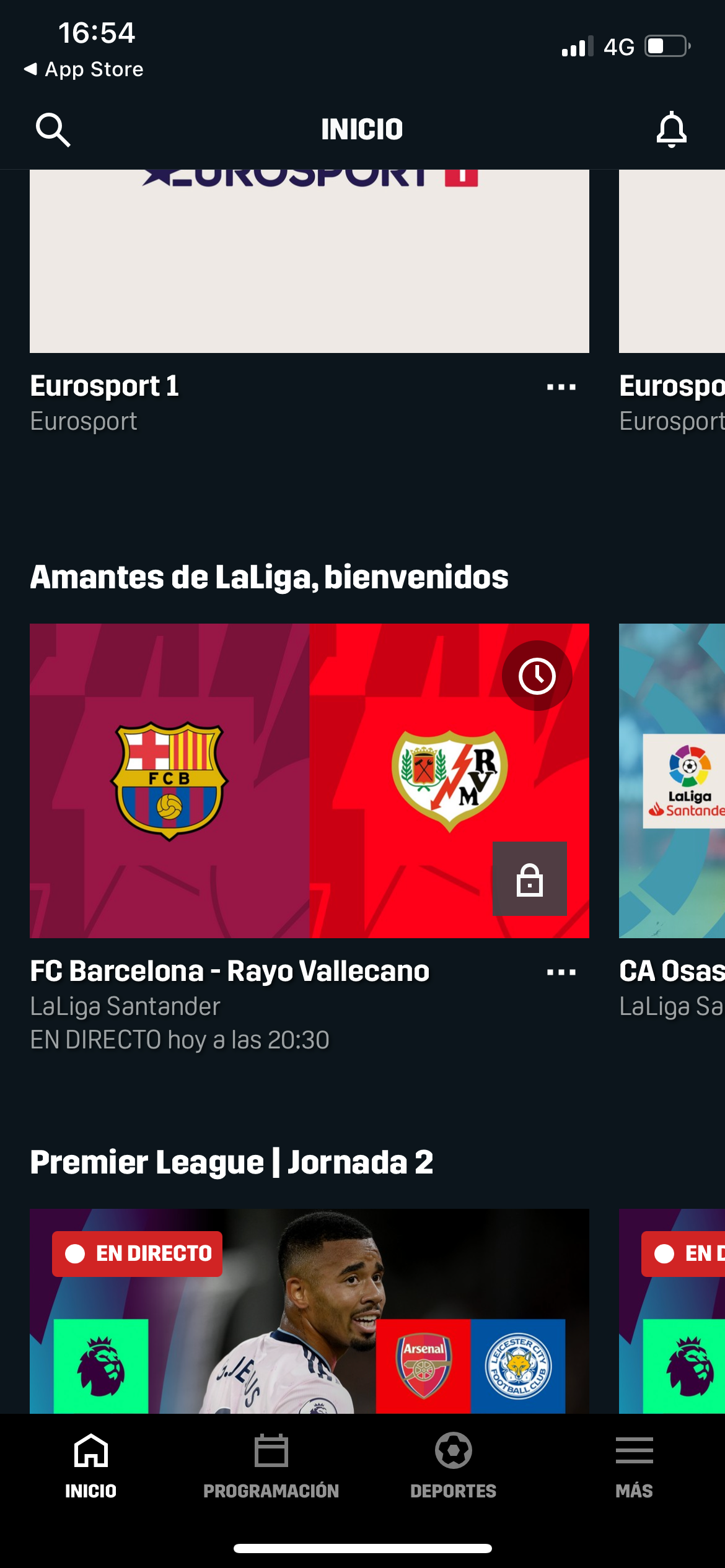Open the notifications bell

coord(671,129)
